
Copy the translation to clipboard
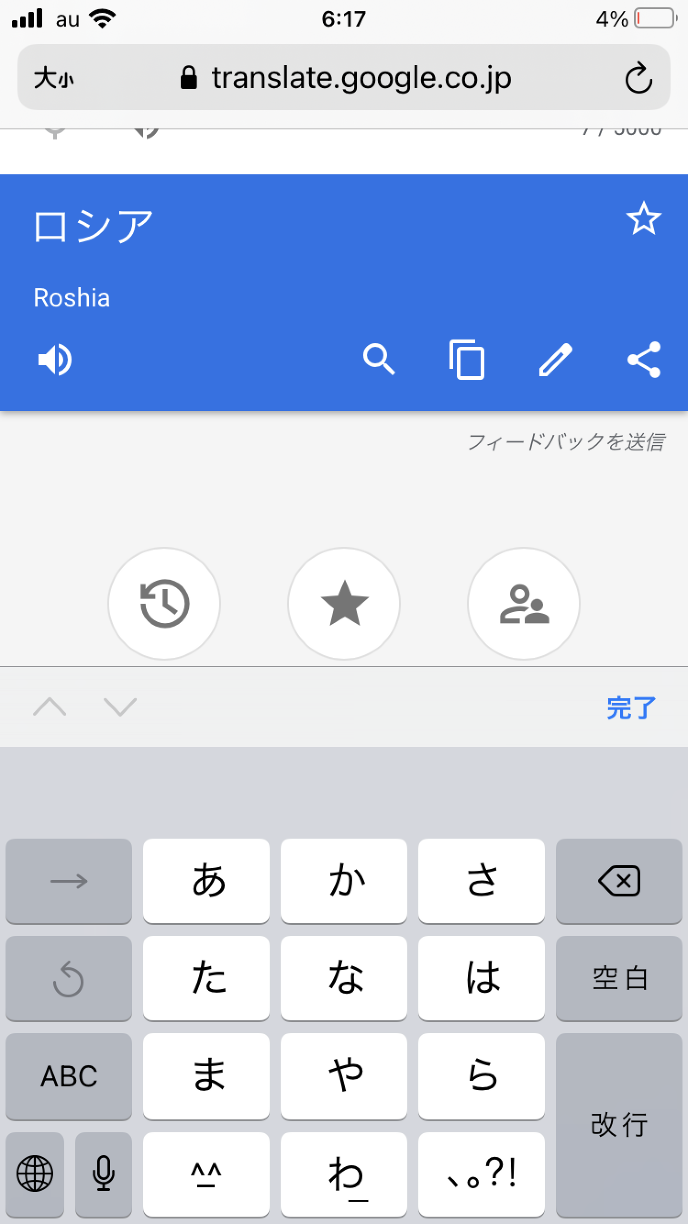click(467, 360)
